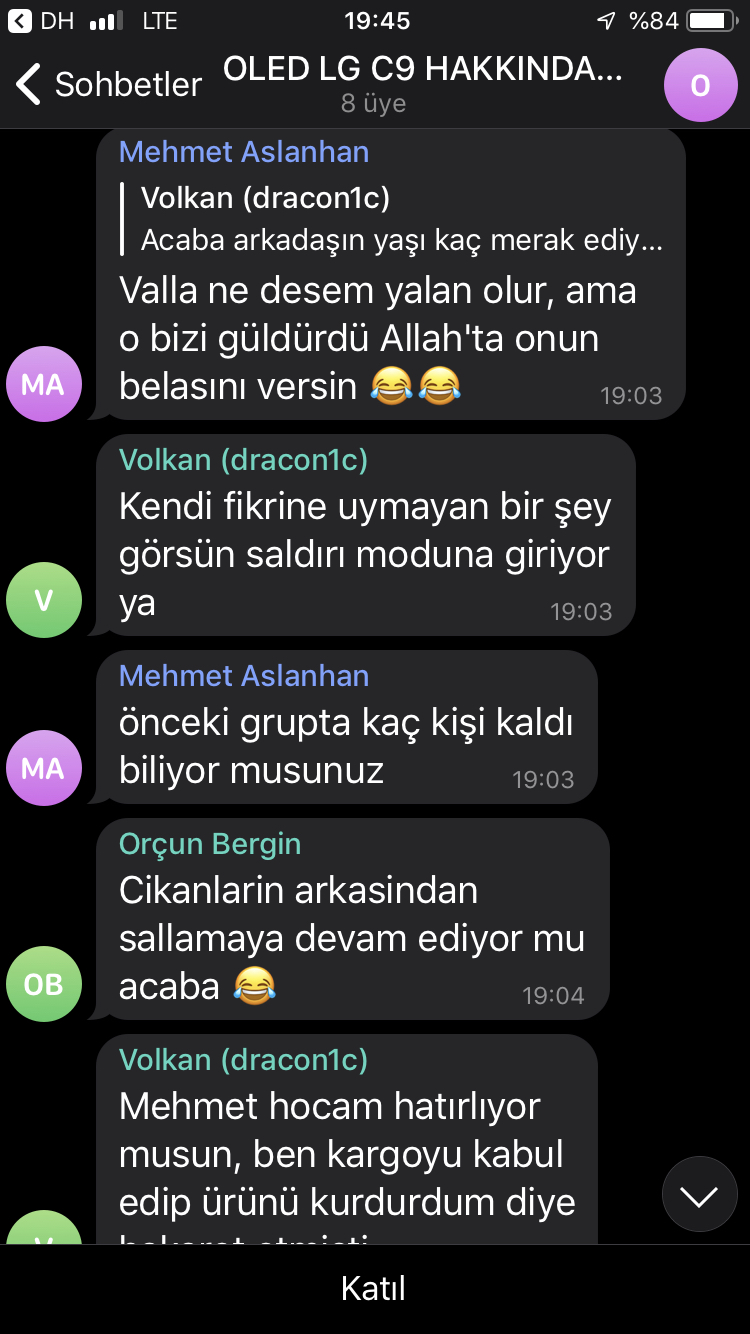Image resolution: width=750 pixels, height=1334 pixels.
Task: Tap sender name Orçun Bergin
Action: (210, 844)
